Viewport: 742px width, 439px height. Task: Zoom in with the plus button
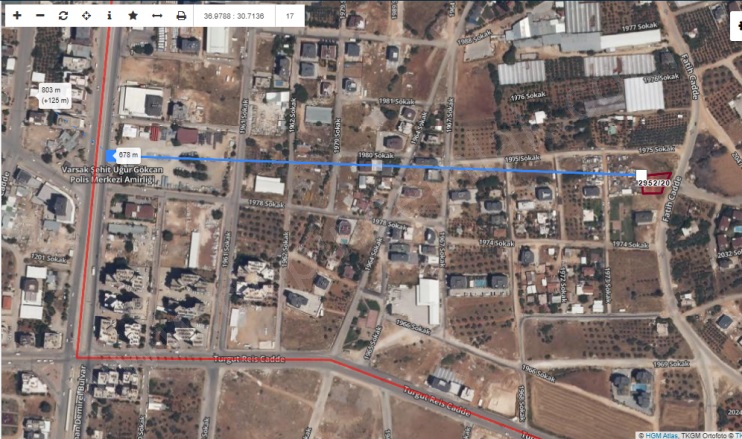(16, 16)
